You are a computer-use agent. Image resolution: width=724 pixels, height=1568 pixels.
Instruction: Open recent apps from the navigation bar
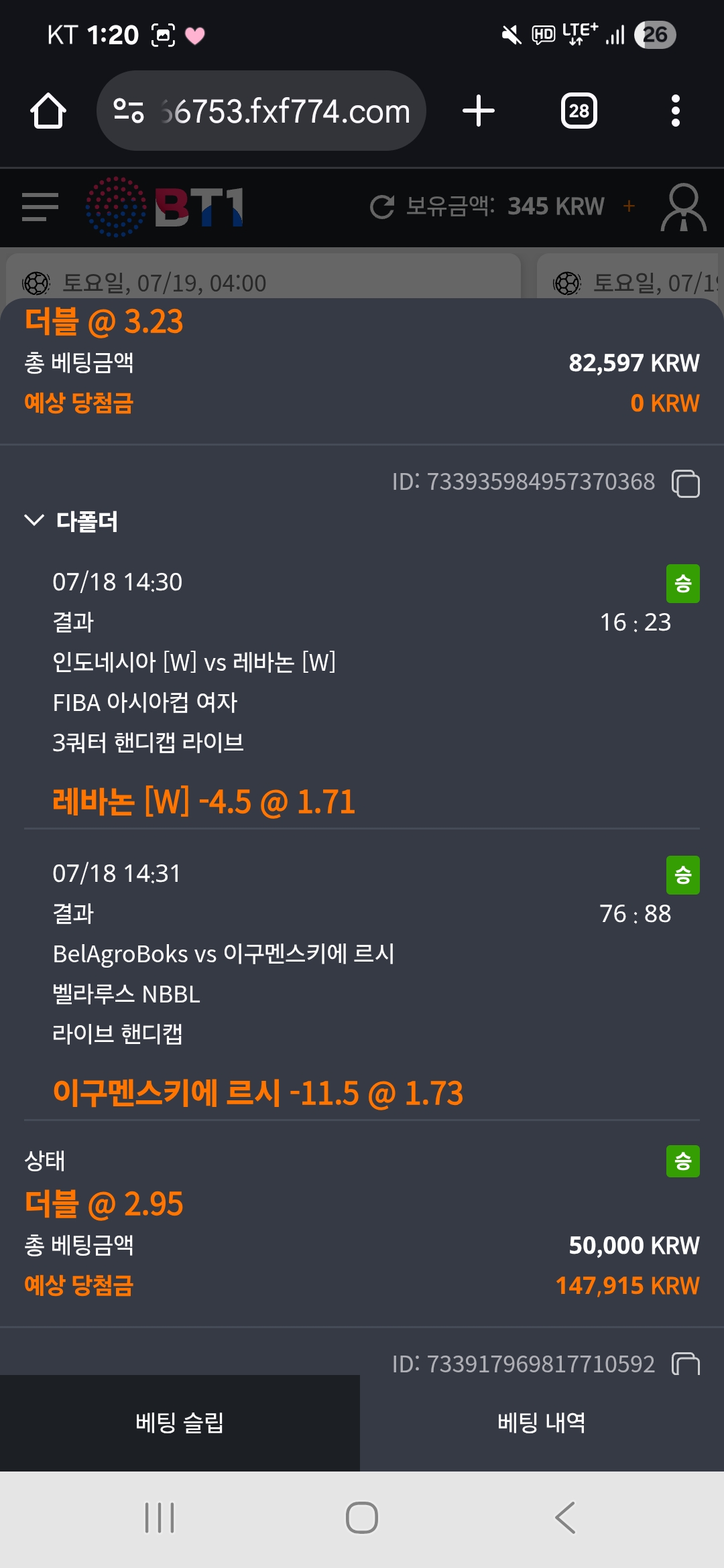160,1518
